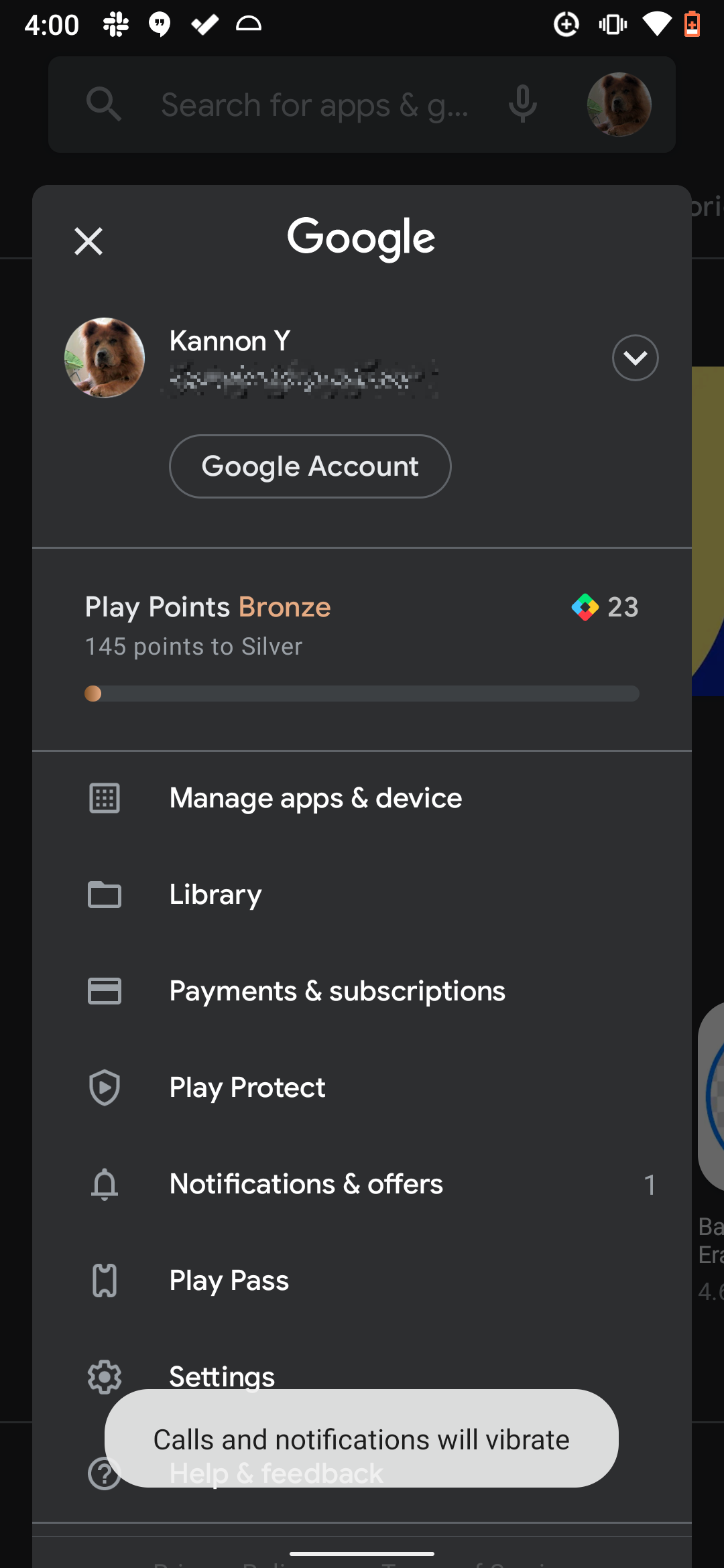
Task: Tap the Play Points progress bar
Action: (362, 694)
